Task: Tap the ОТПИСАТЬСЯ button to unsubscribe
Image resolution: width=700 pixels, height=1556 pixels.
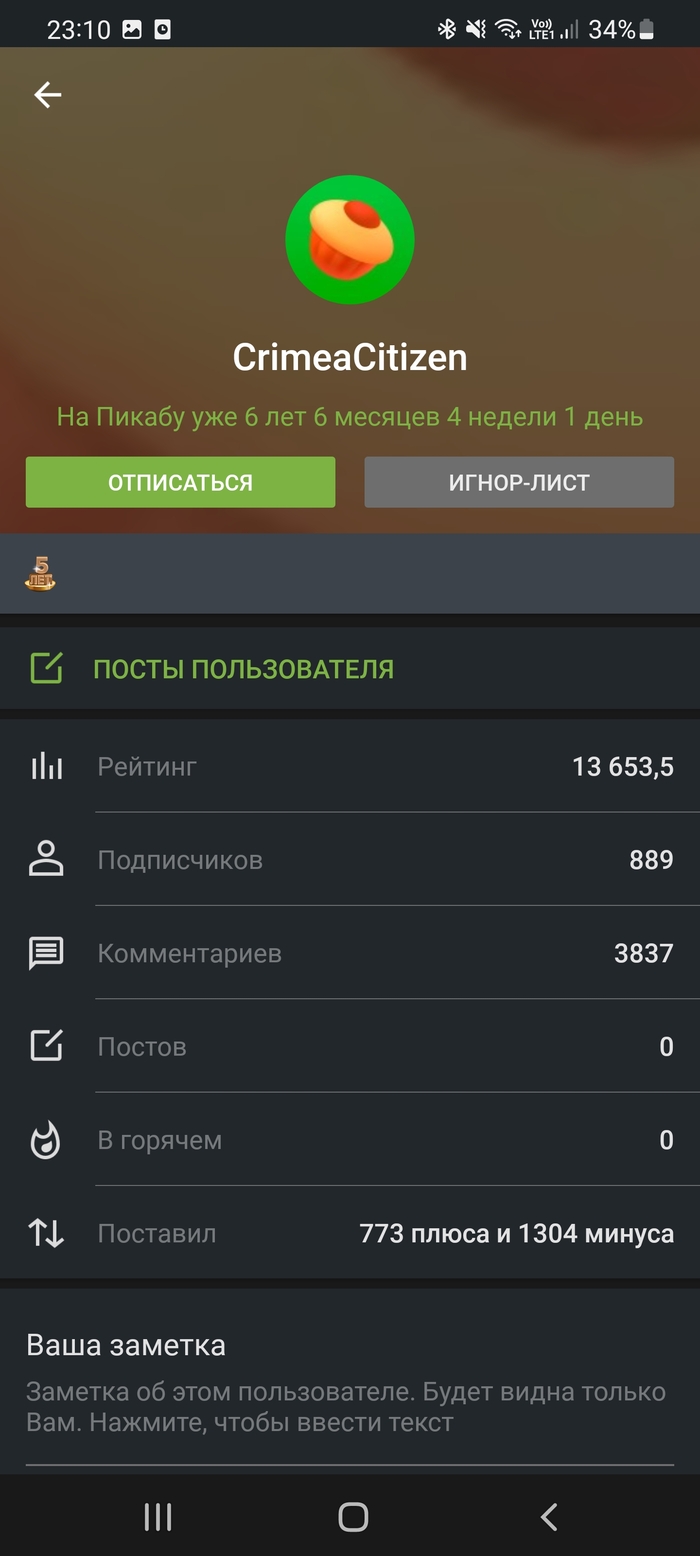Action: [x=180, y=482]
